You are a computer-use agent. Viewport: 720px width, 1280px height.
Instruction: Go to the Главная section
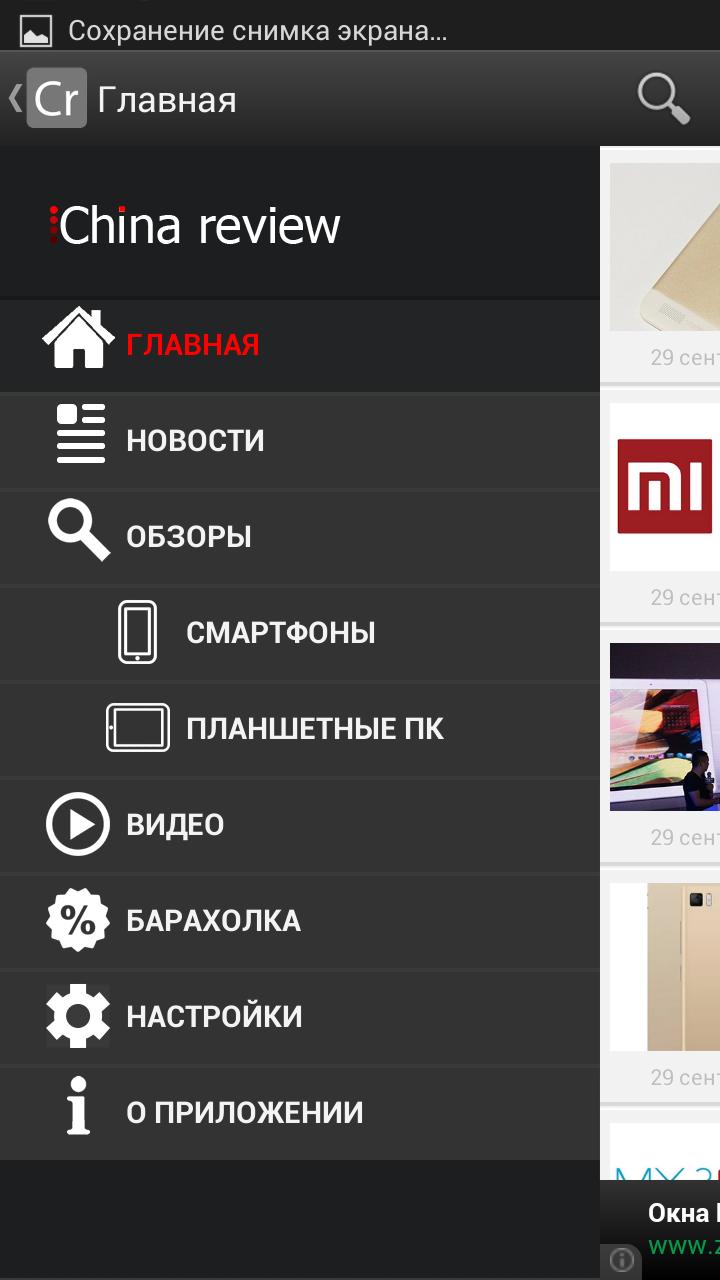point(192,344)
